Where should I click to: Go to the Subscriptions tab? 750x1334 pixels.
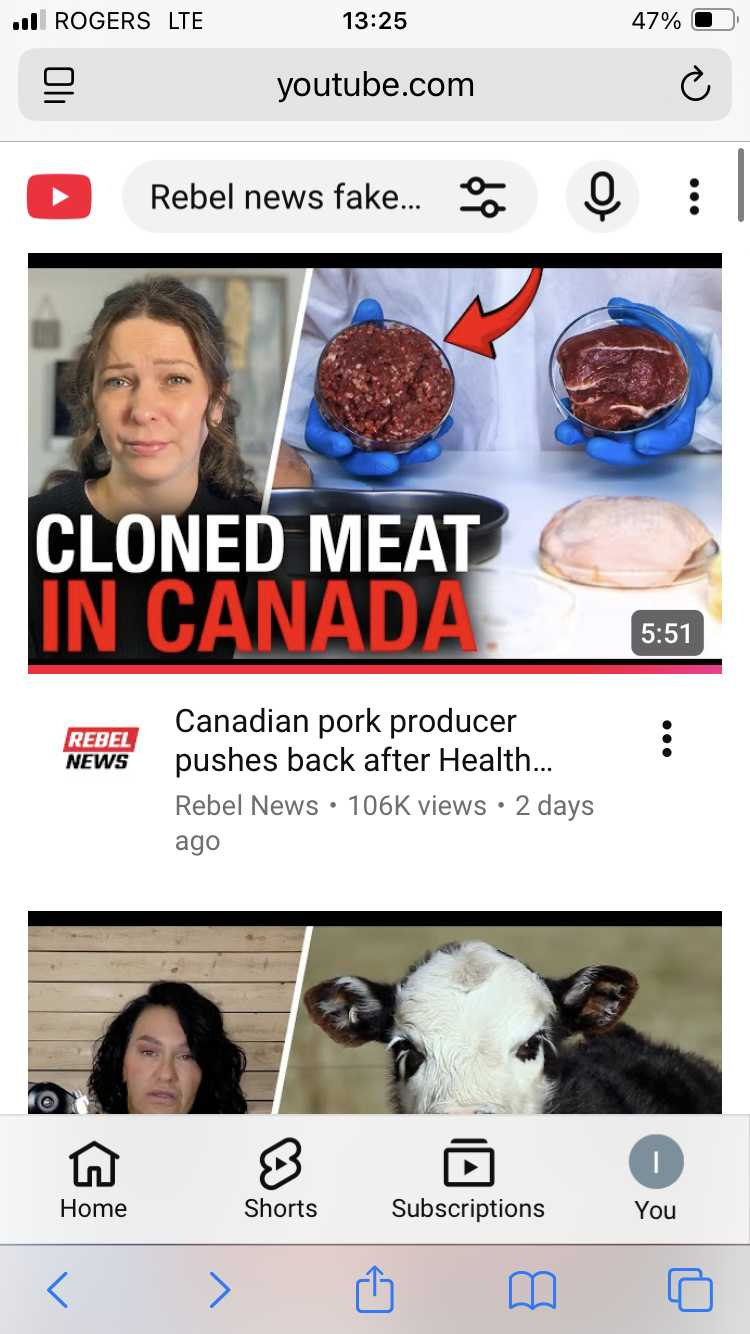coord(468,1180)
